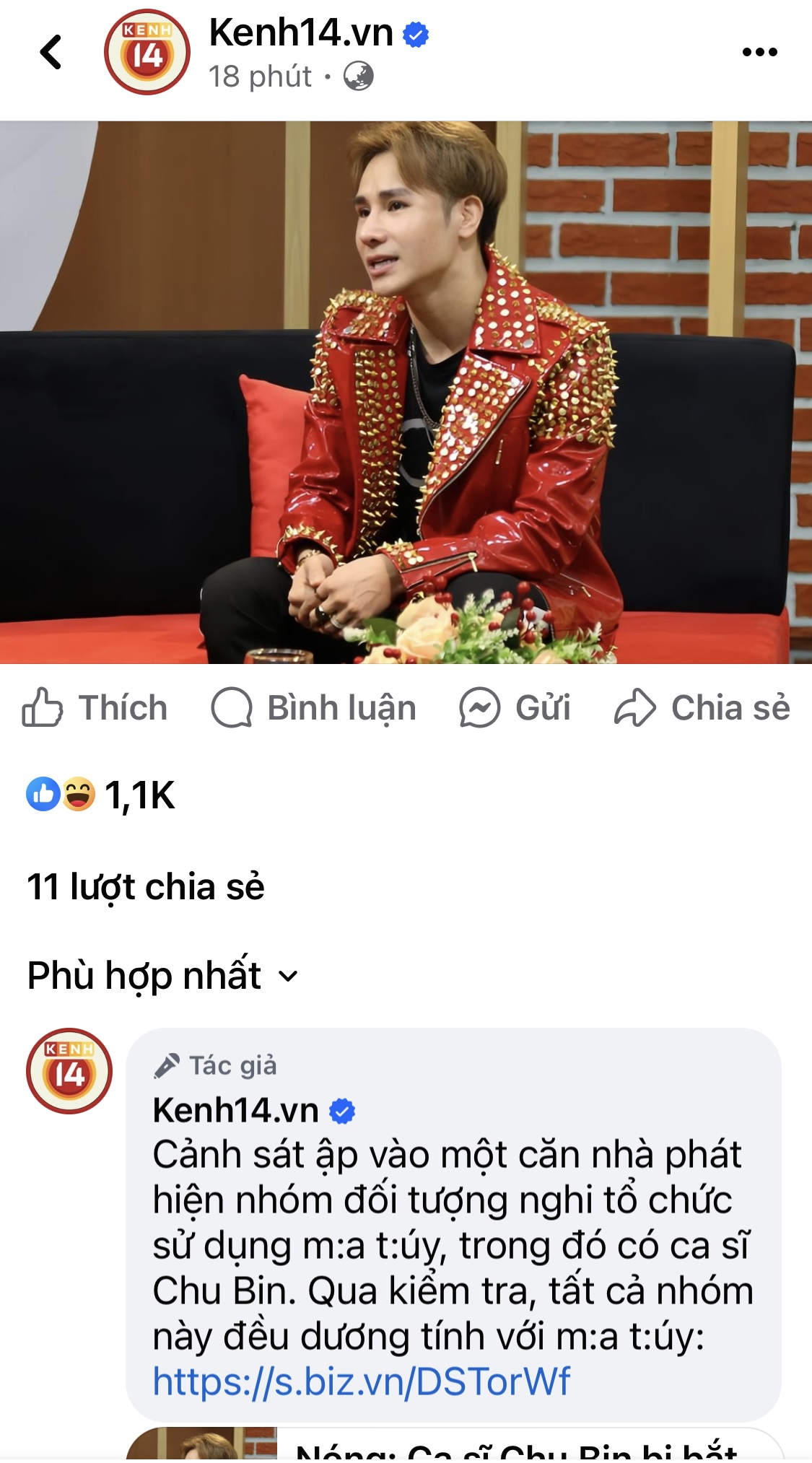This screenshot has width=812, height=1463.
Task: Send the post via Gửi
Action: pos(515,707)
